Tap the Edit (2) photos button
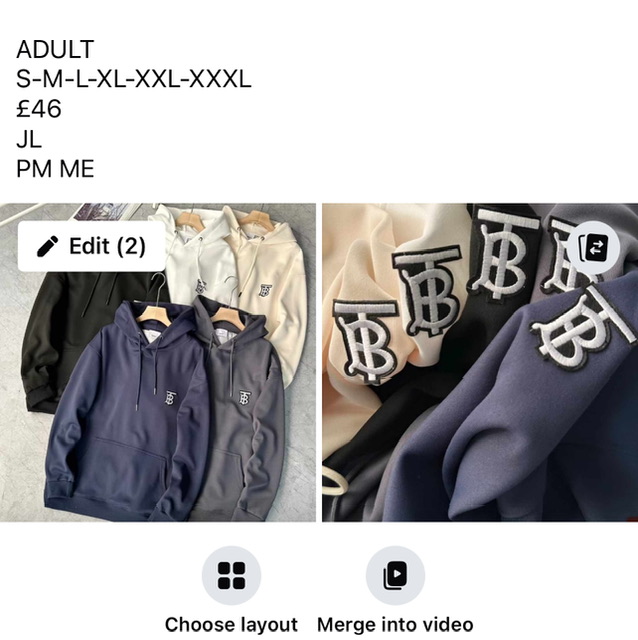Image resolution: width=638 pixels, height=640 pixels. [x=91, y=247]
